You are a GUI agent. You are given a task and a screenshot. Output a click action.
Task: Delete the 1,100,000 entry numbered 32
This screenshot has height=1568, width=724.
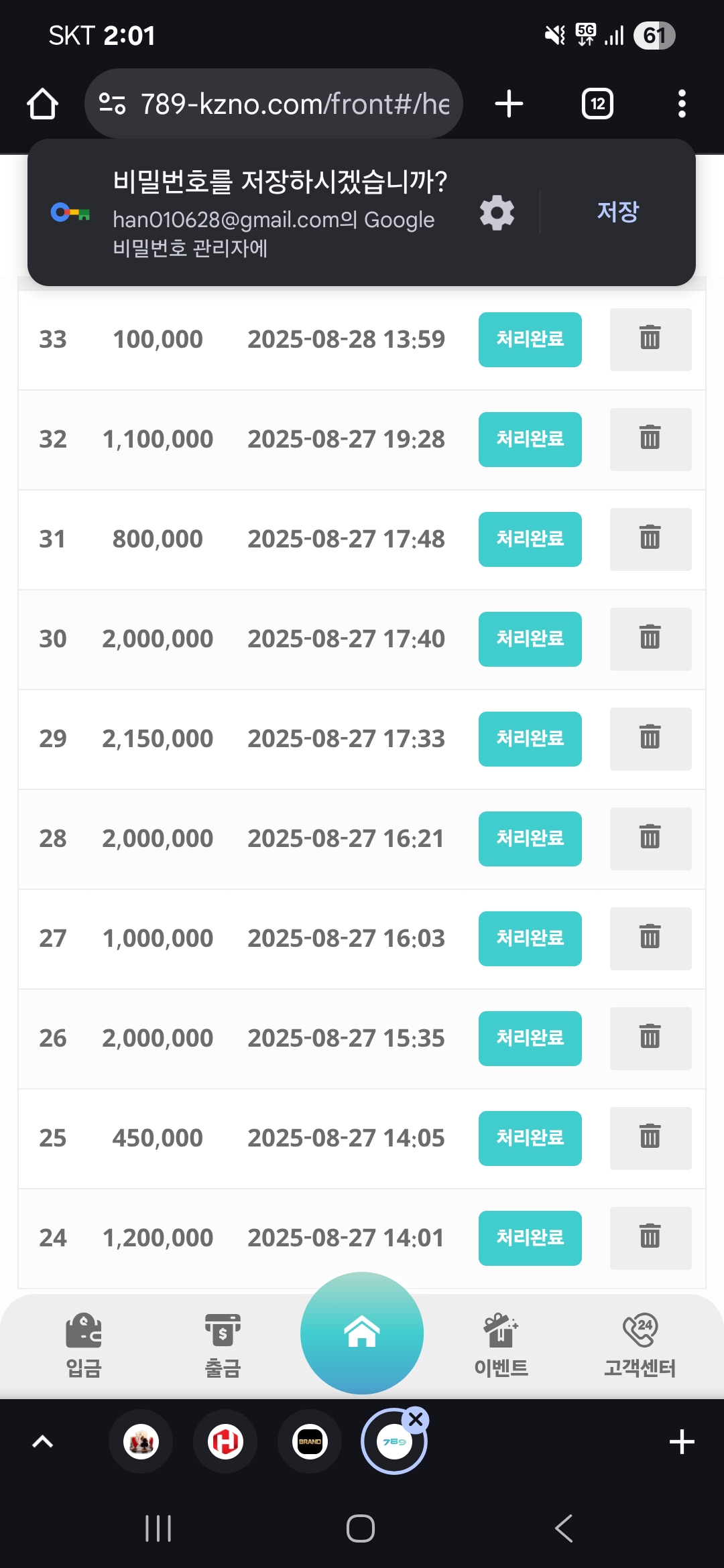[650, 440]
